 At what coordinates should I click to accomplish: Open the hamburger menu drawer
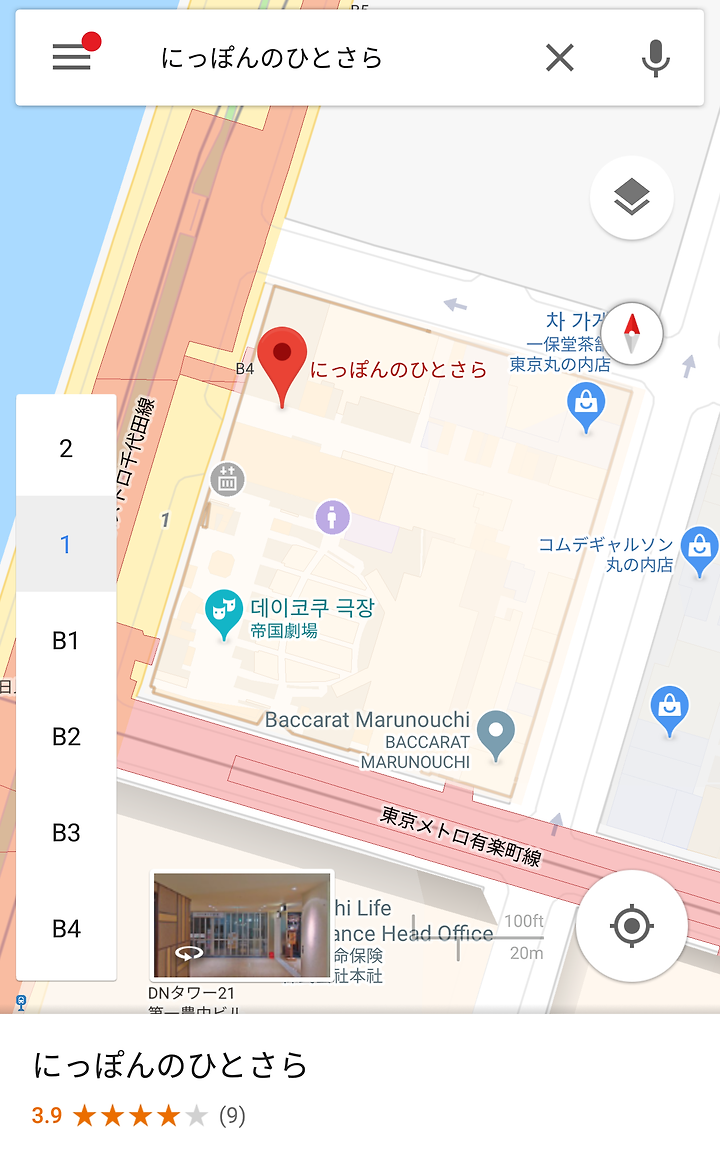71,58
